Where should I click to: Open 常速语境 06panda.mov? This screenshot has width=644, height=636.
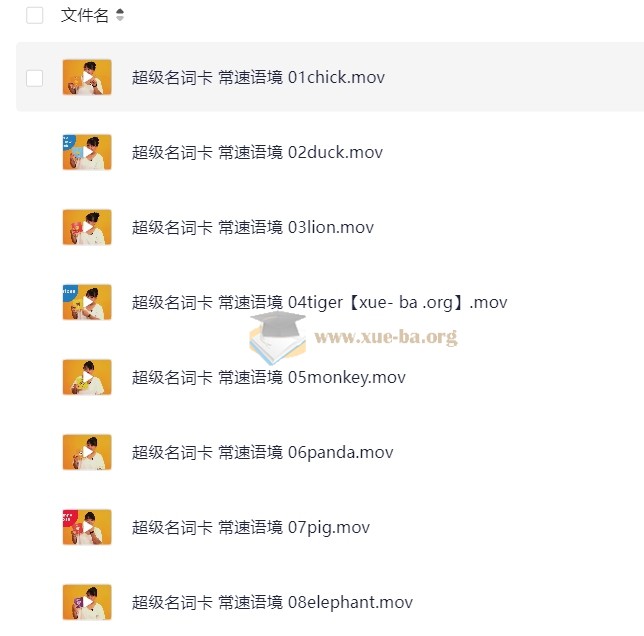point(262,452)
